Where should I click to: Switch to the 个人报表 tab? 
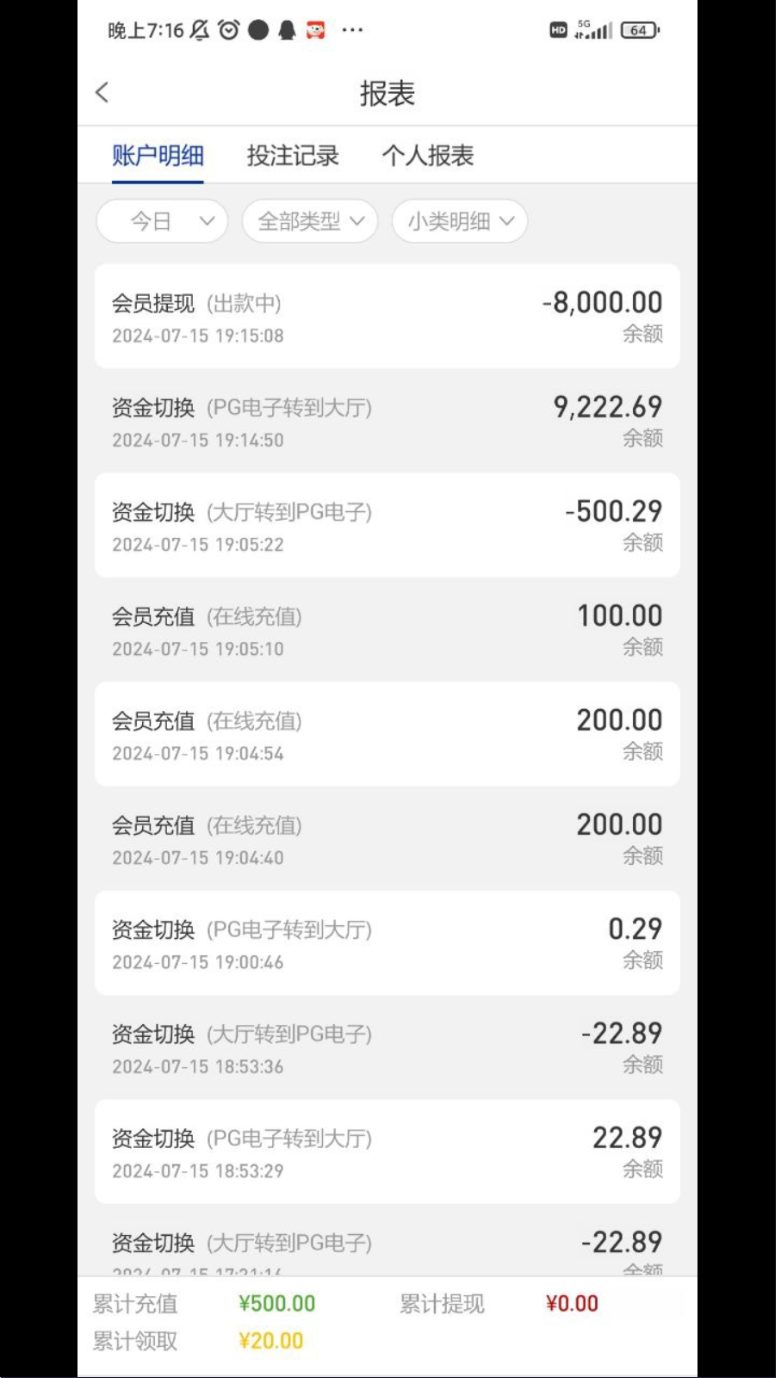[x=428, y=156]
